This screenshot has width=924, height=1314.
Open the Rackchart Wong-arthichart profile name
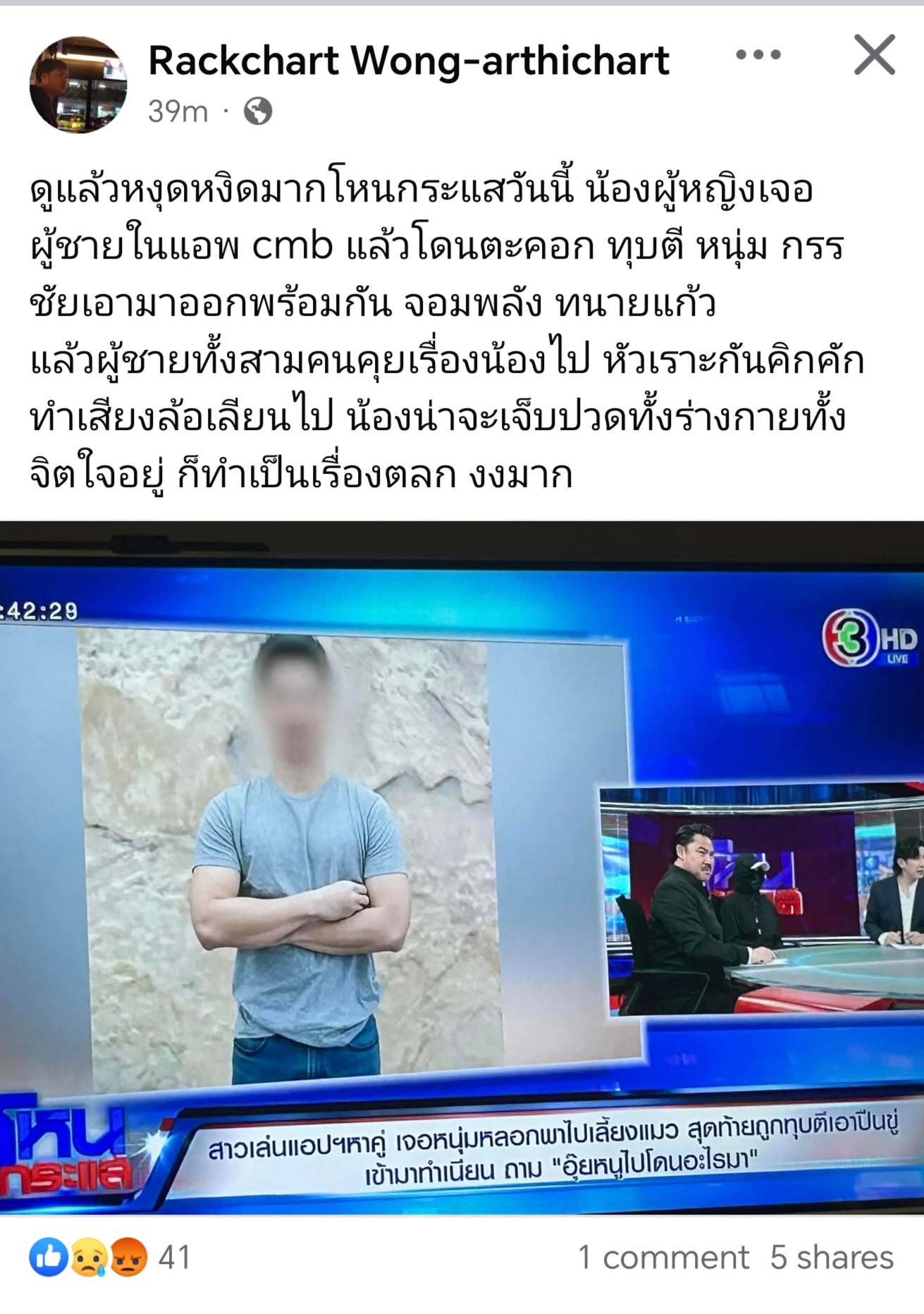(x=408, y=61)
